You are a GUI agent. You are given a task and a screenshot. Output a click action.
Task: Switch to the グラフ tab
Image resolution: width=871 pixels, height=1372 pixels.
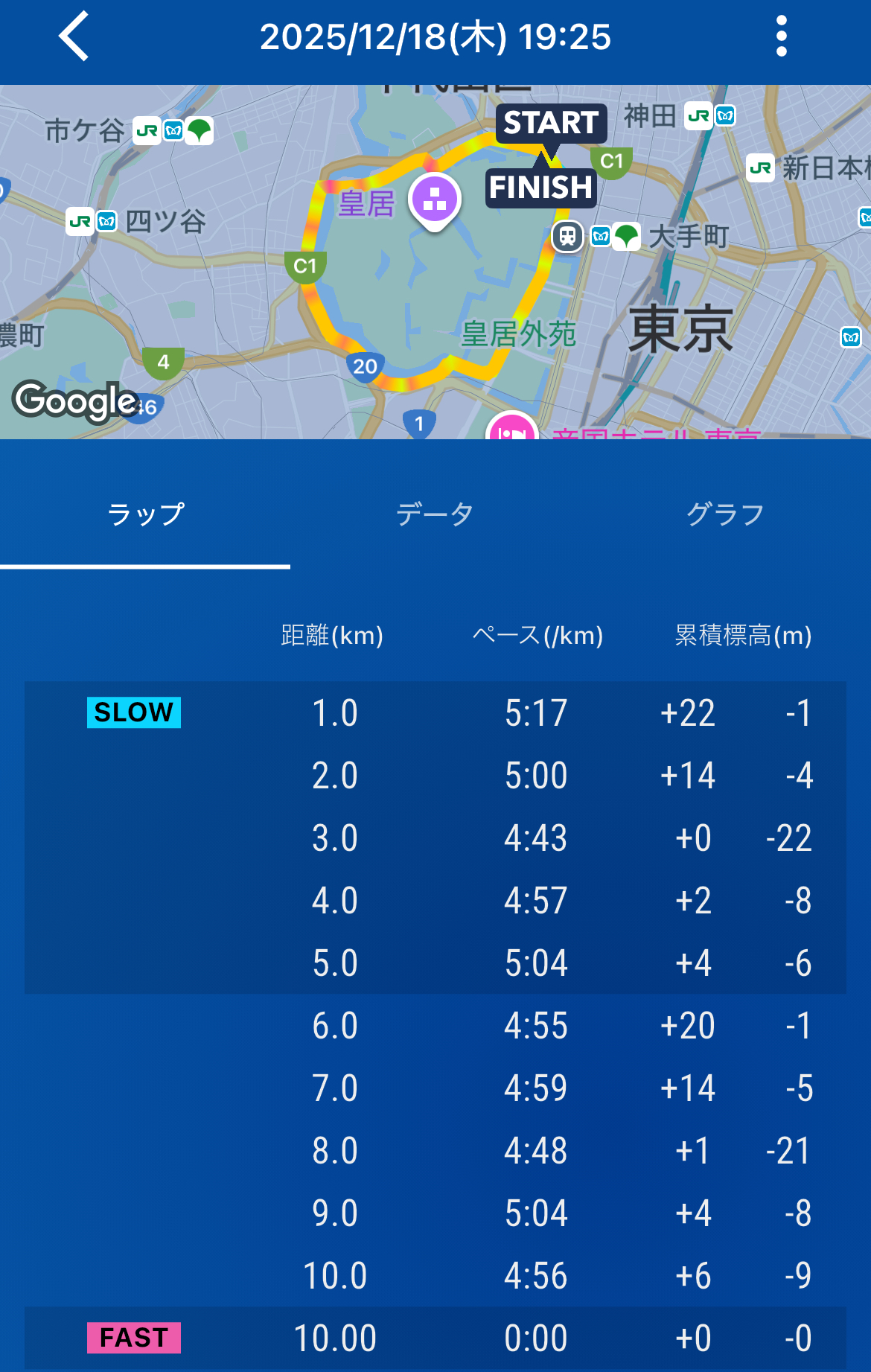click(x=725, y=514)
